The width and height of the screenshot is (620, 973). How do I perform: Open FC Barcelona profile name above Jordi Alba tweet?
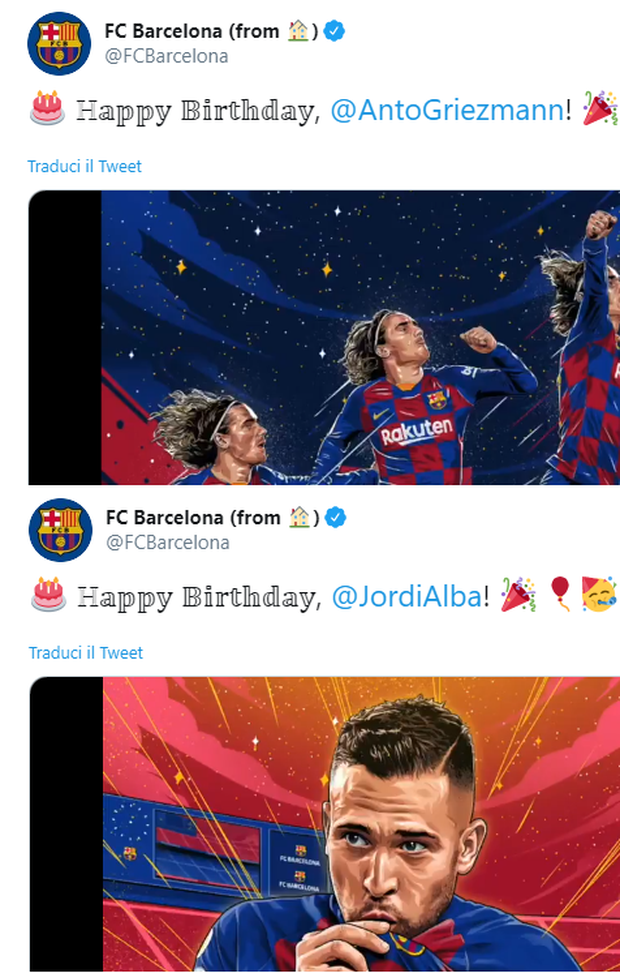click(192, 517)
